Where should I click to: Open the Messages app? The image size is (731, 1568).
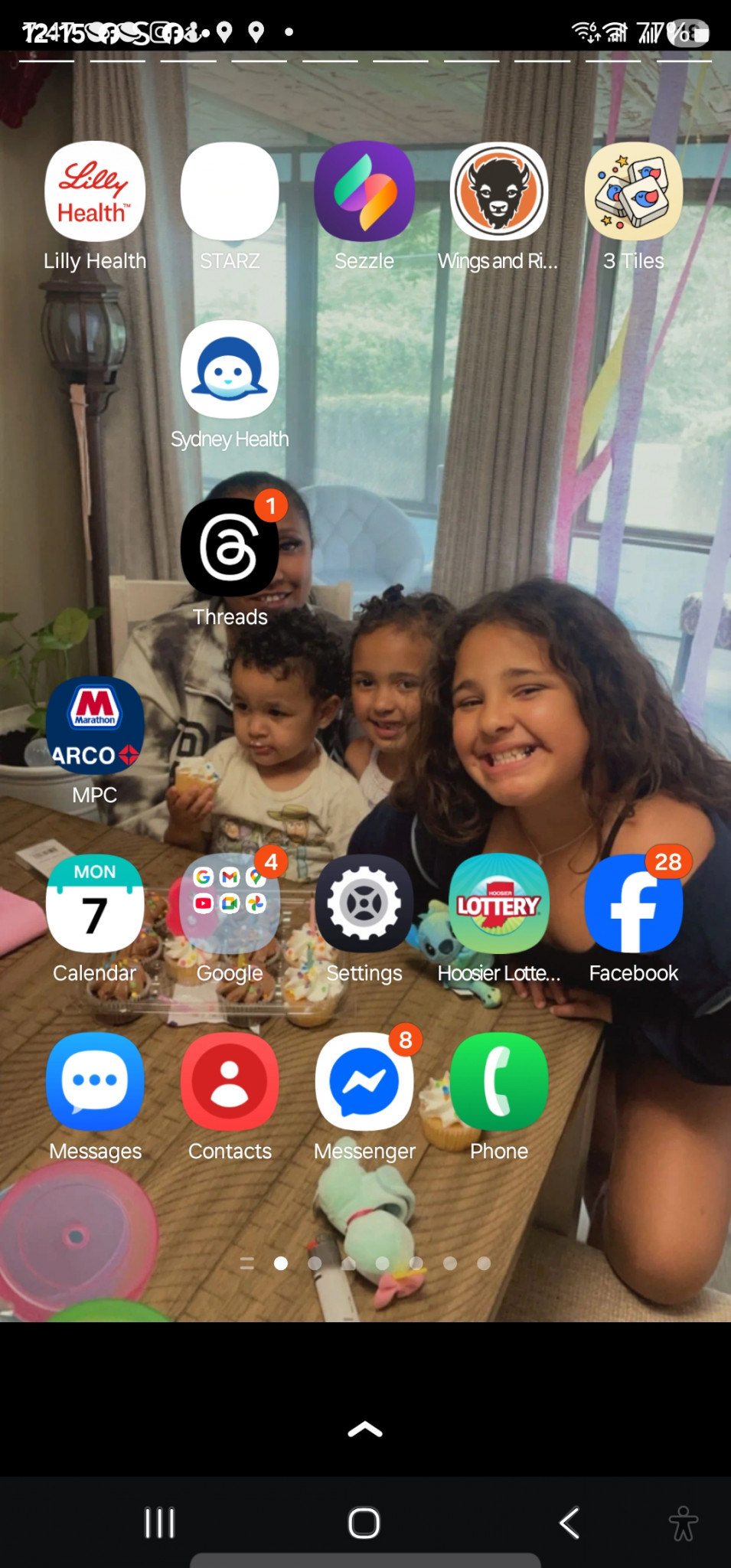point(95,1082)
